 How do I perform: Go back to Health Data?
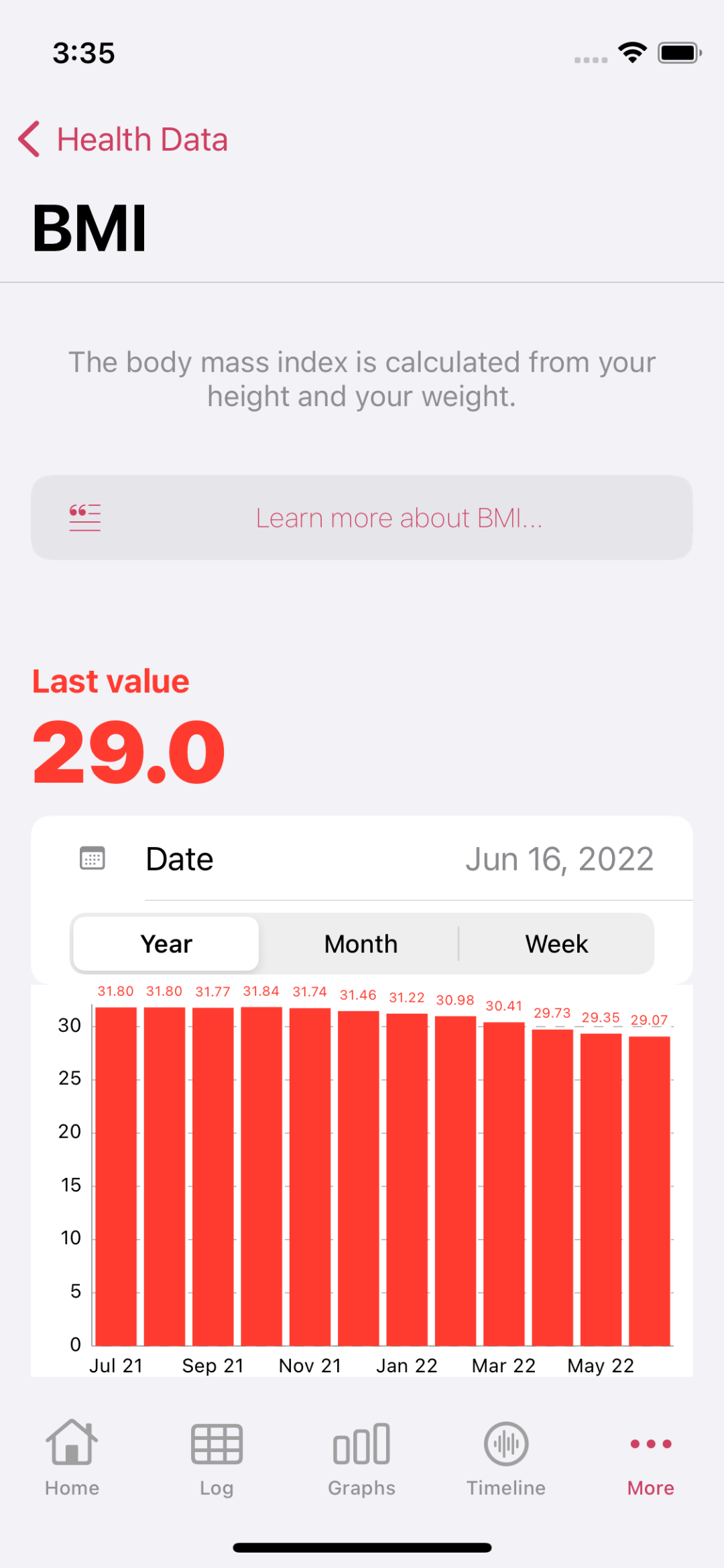coord(124,139)
